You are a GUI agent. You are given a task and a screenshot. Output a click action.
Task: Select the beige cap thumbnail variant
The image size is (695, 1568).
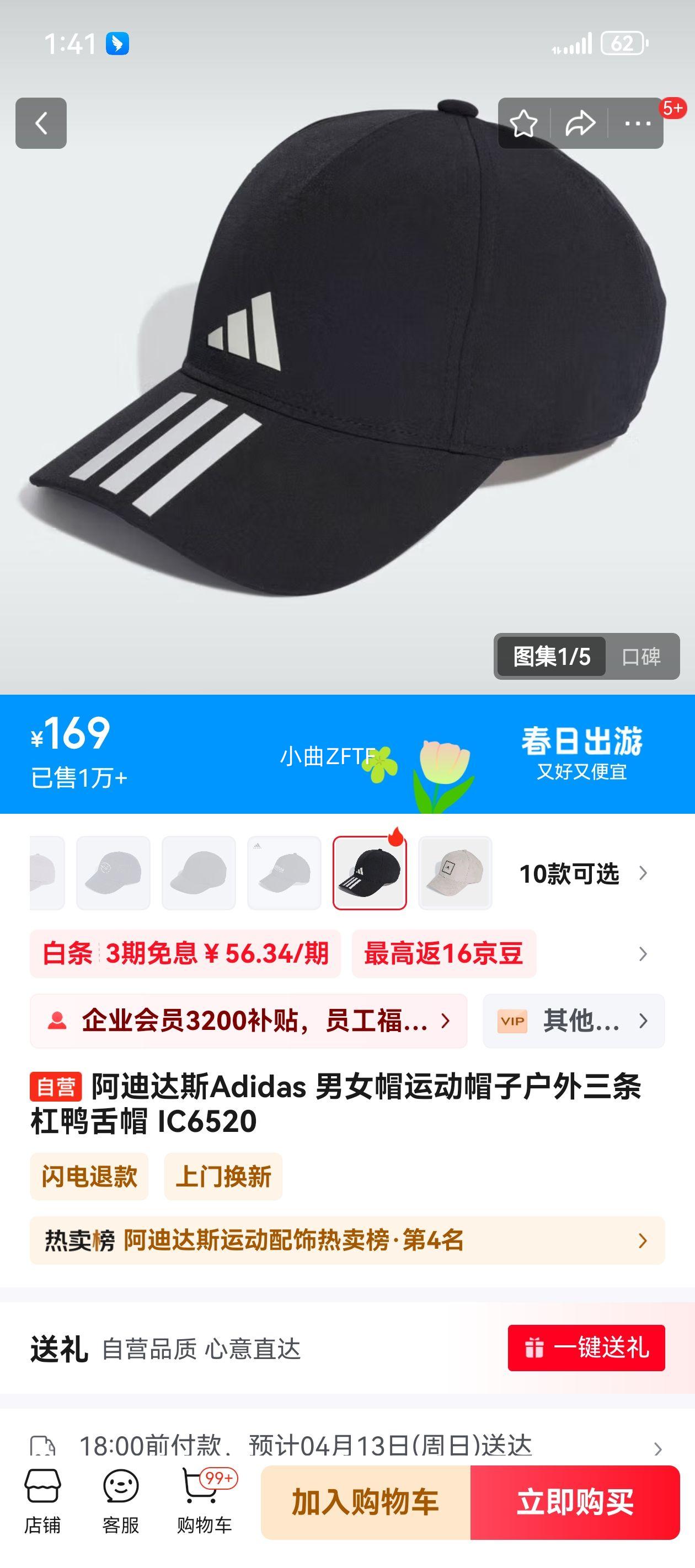(456, 873)
